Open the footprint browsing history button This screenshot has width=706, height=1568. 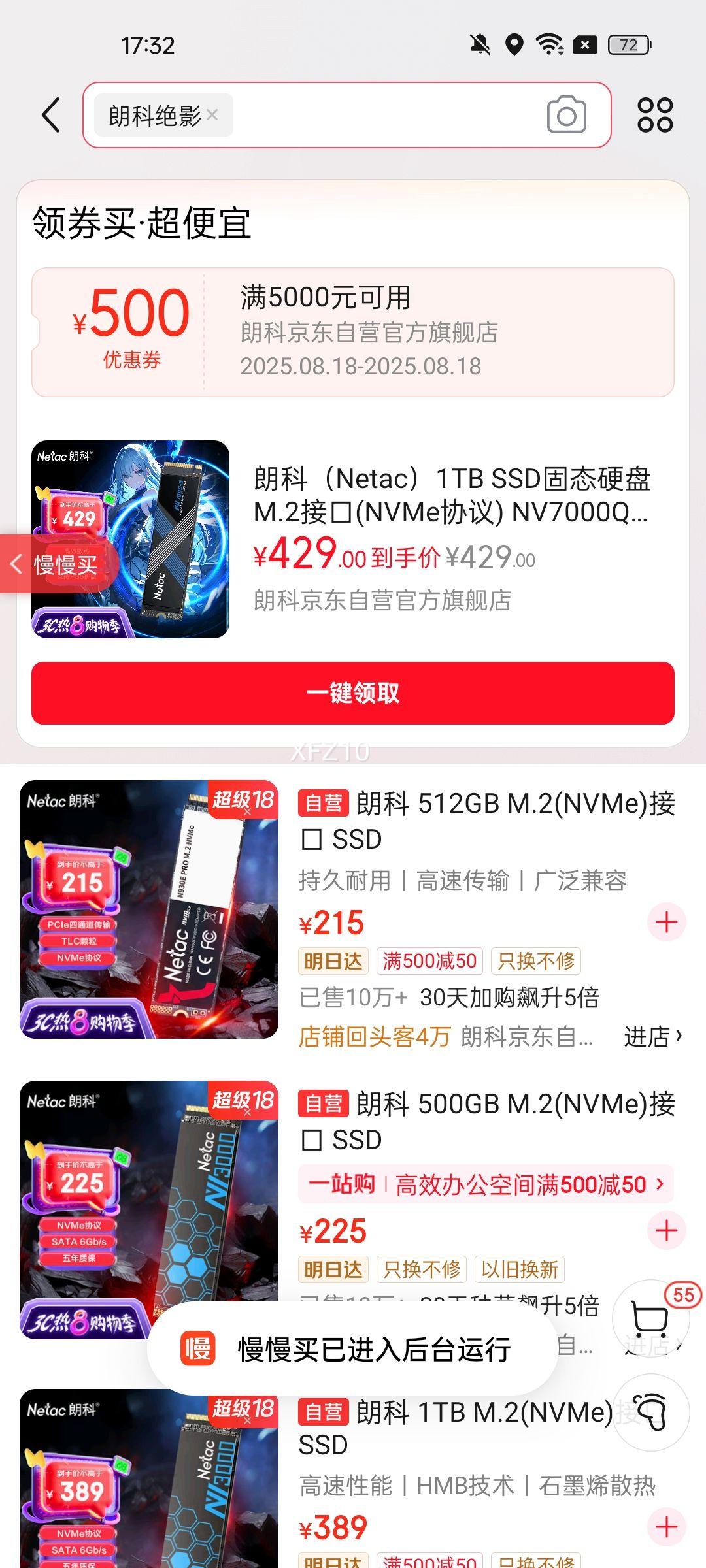click(650, 1413)
